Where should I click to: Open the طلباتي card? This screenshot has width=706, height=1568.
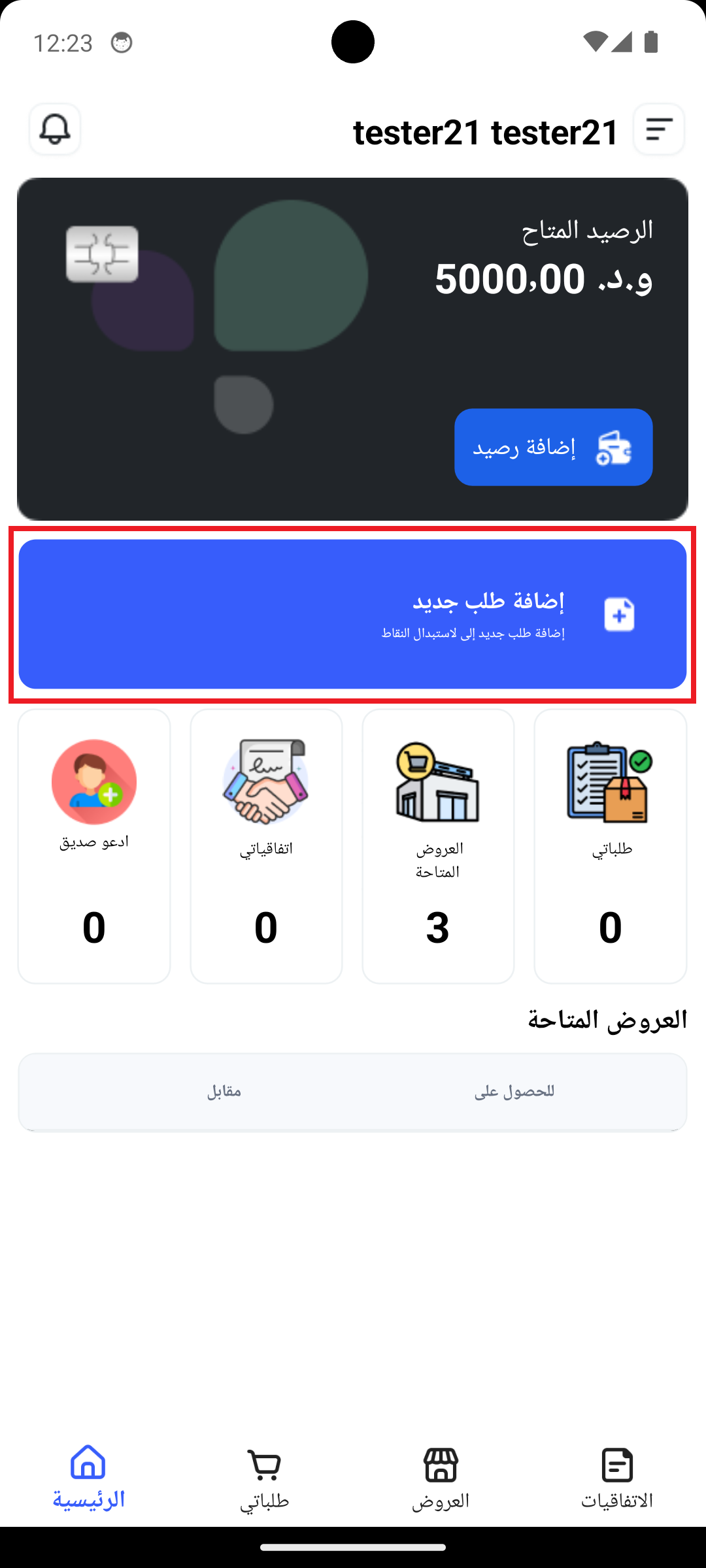click(610, 846)
